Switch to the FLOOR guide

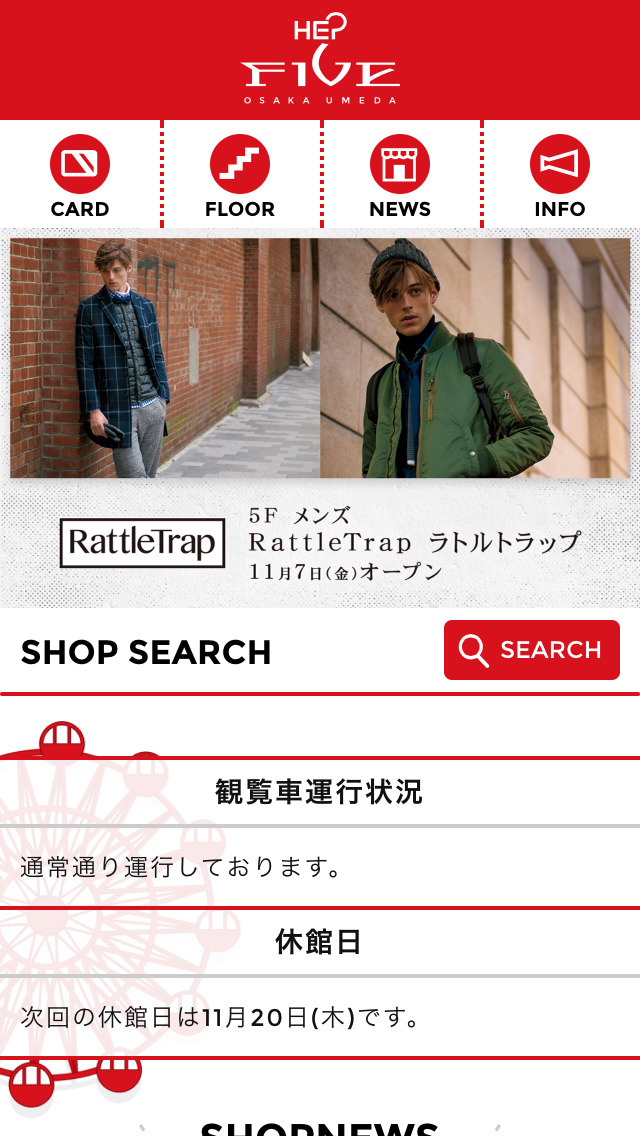tap(240, 175)
